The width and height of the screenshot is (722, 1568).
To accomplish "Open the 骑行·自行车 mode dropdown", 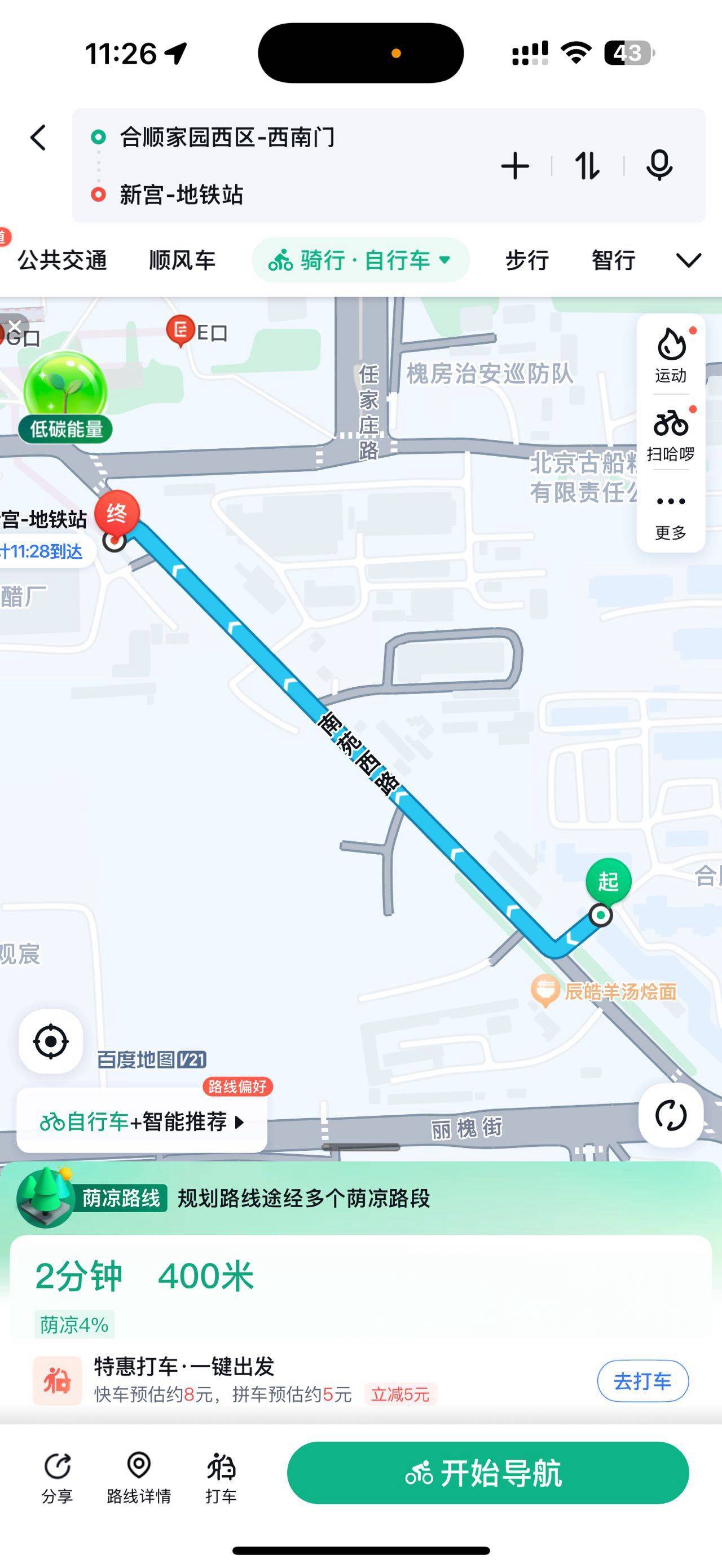I will tap(360, 260).
